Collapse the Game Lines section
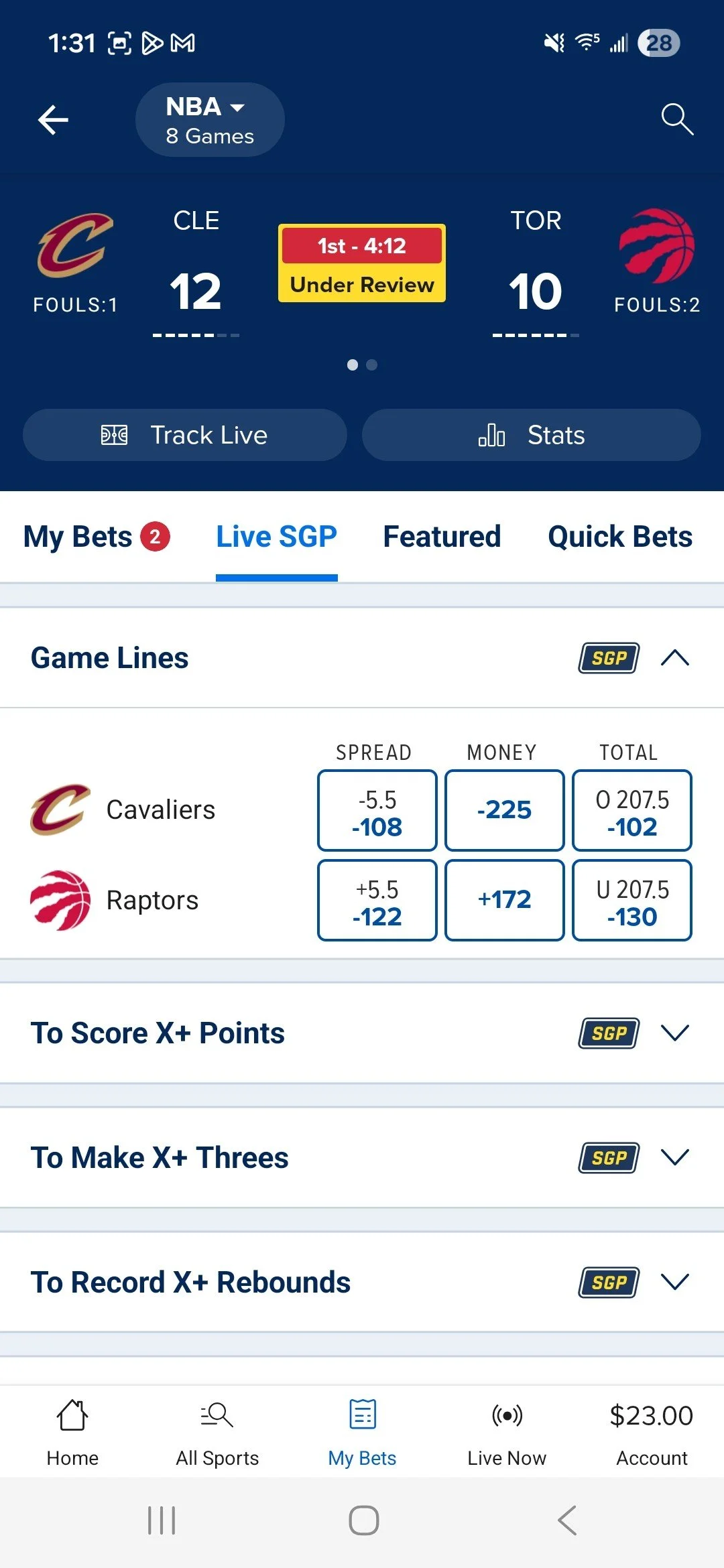This screenshot has width=724, height=1568. click(675, 658)
